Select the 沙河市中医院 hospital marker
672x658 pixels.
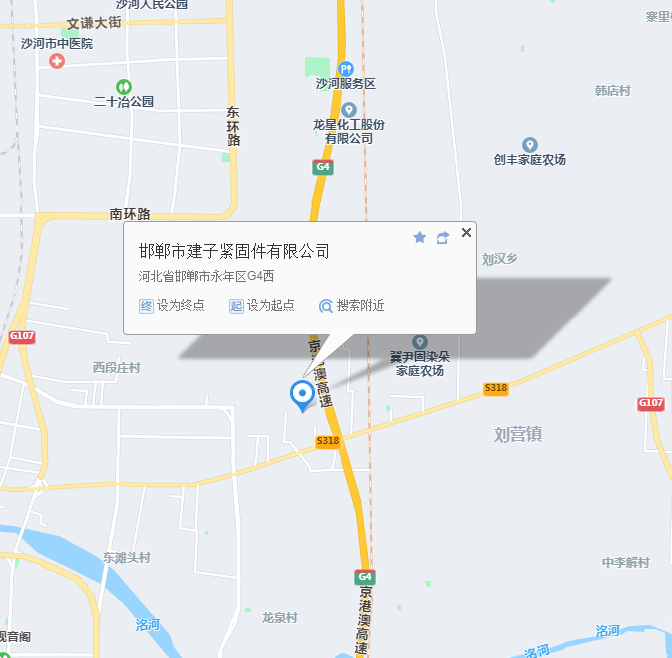point(57,61)
